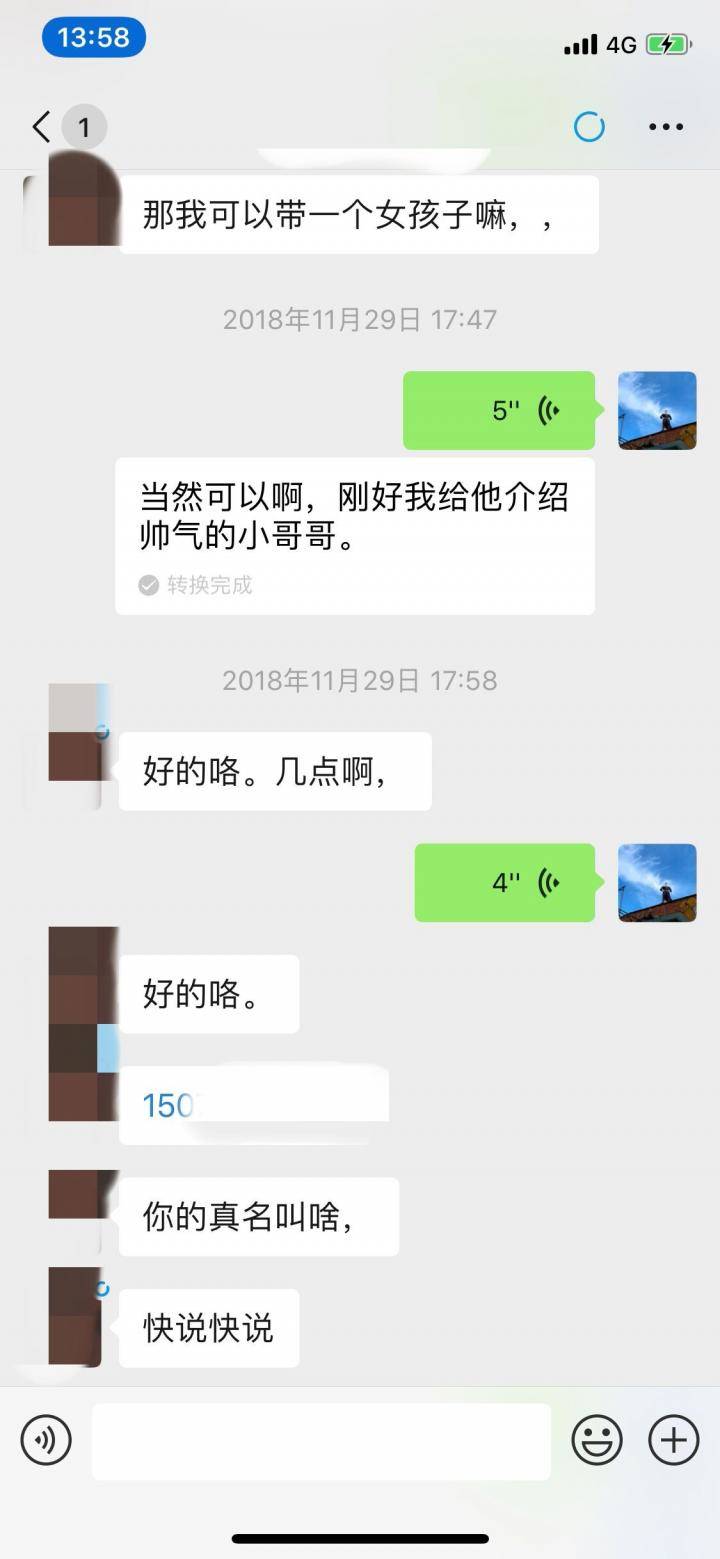This screenshot has width=720, height=1559.
Task: Tap the home indicator bar at screen bottom
Action: pyautogui.click(x=360, y=1540)
